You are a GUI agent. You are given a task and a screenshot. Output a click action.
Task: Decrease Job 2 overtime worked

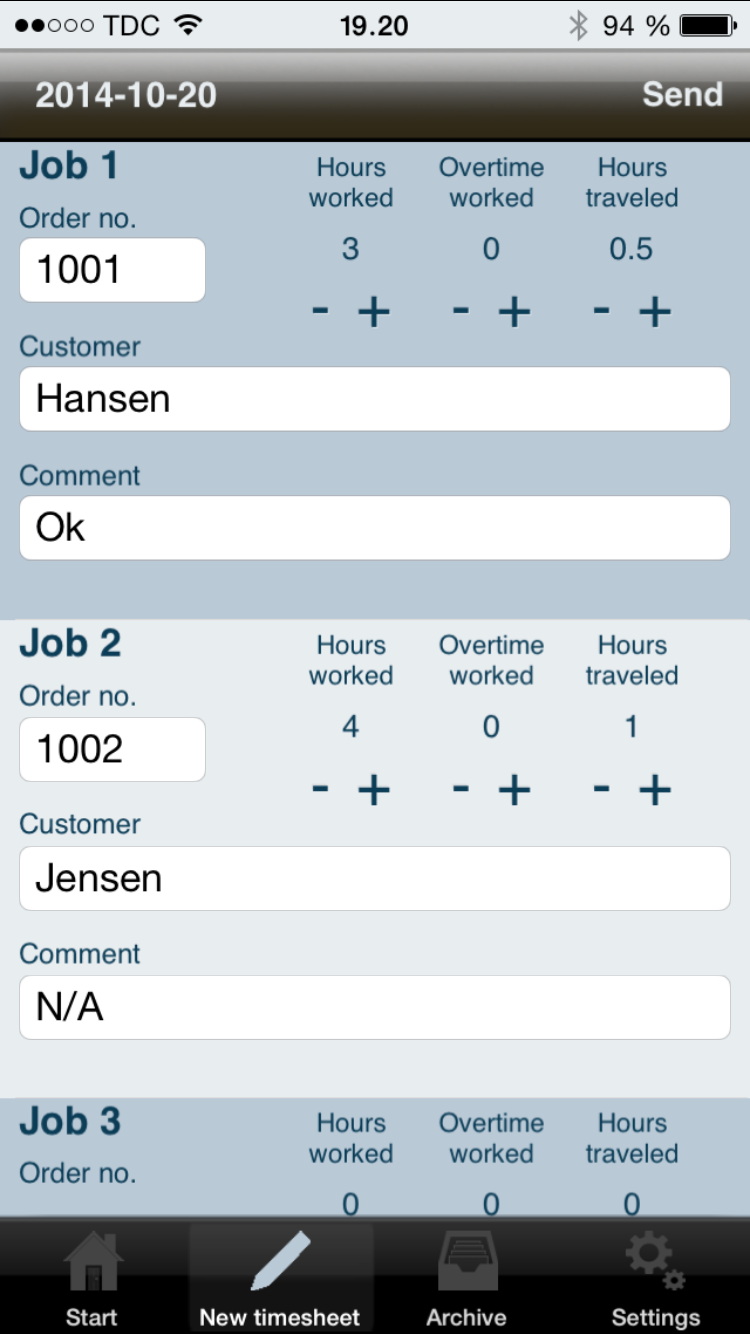pyautogui.click(x=461, y=789)
